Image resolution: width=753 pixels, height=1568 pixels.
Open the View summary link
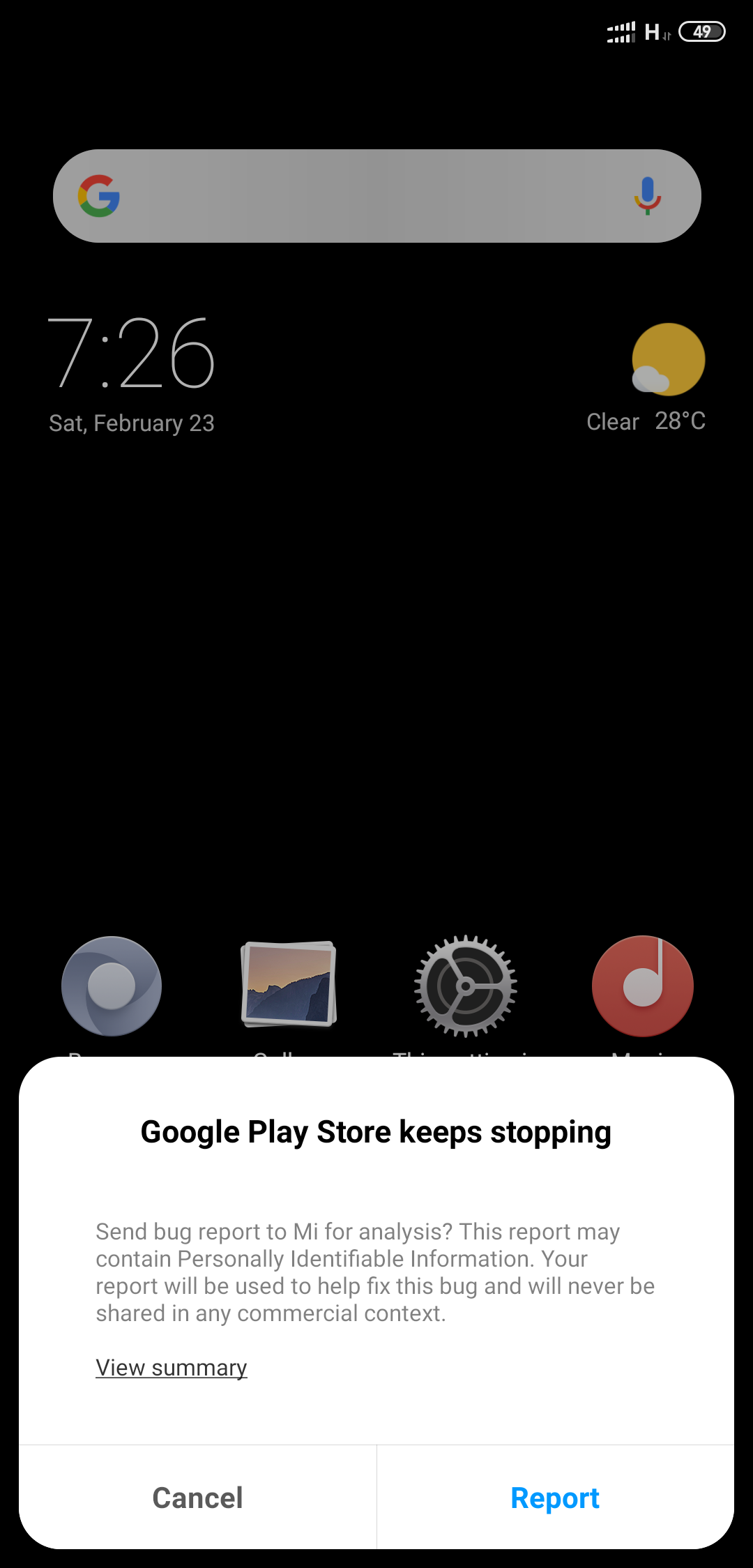pos(172,1368)
